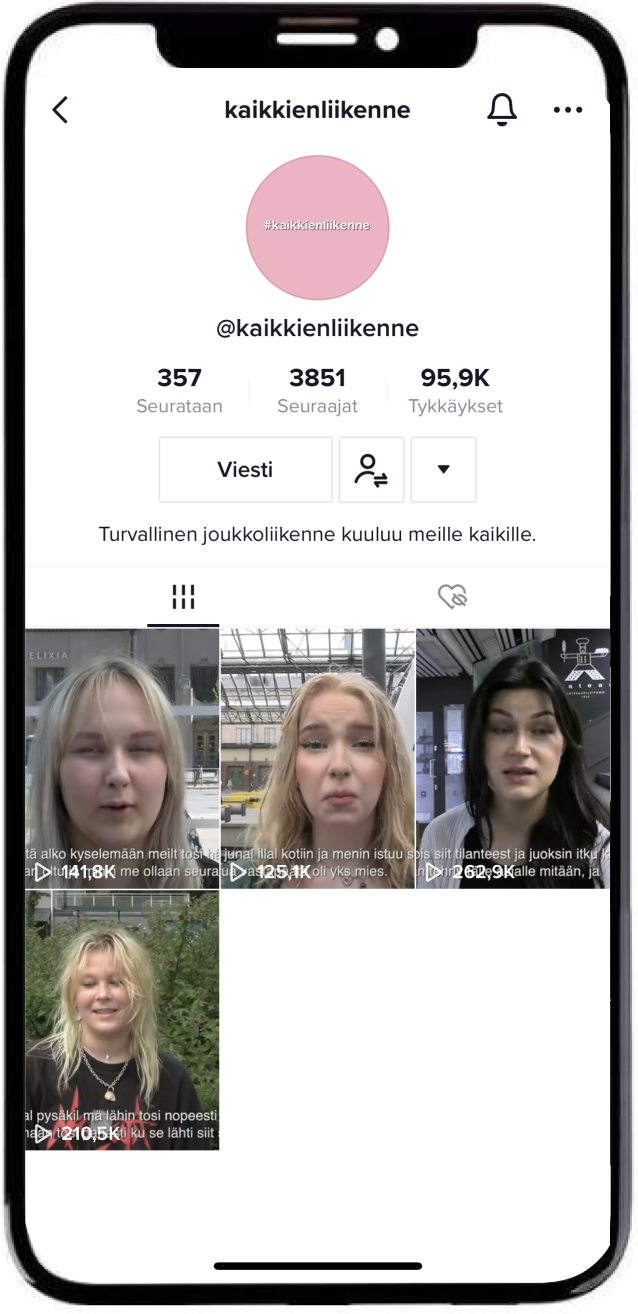Expand the suggested accounts dropdown arrow
638x1314 pixels.
click(x=443, y=469)
